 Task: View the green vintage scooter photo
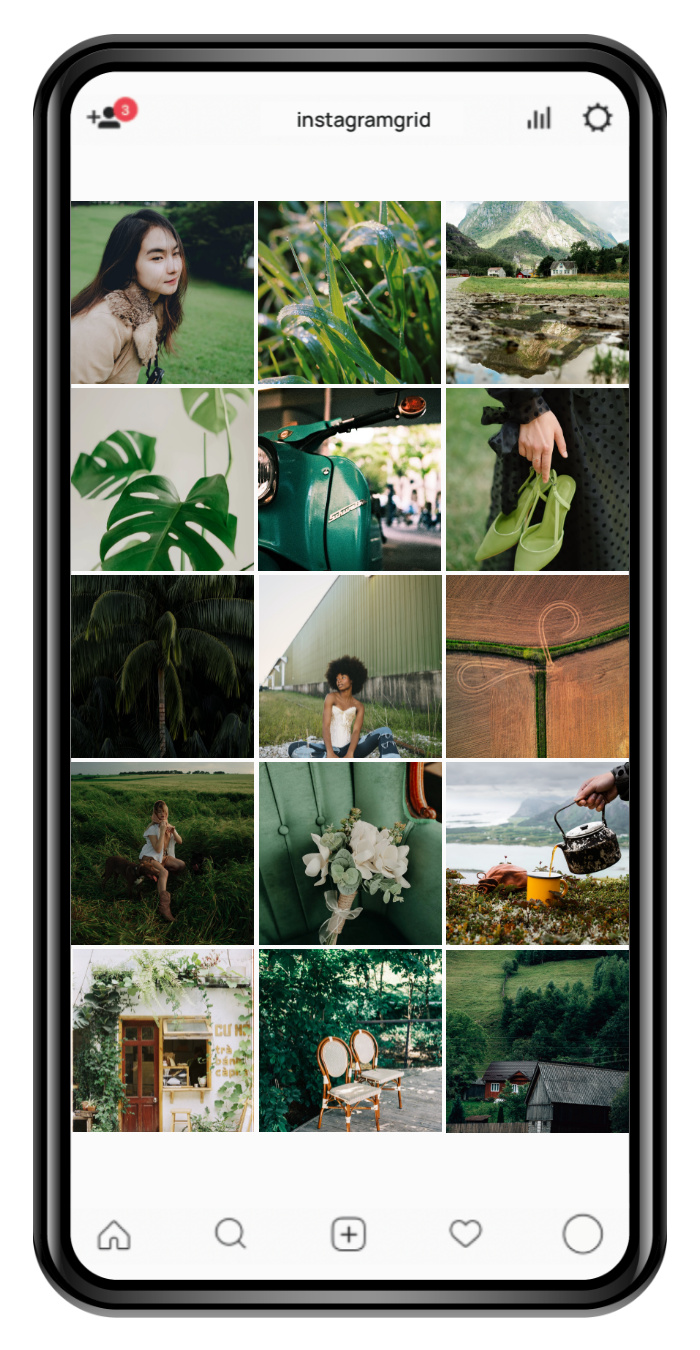coord(349,479)
